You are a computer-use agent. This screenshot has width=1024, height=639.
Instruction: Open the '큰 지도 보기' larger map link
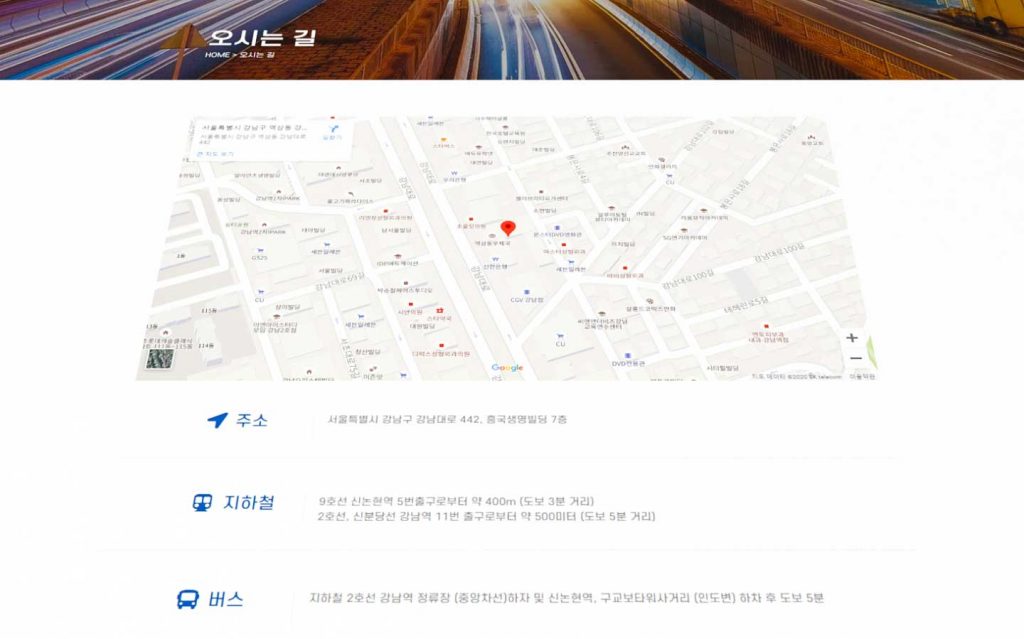click(x=215, y=154)
